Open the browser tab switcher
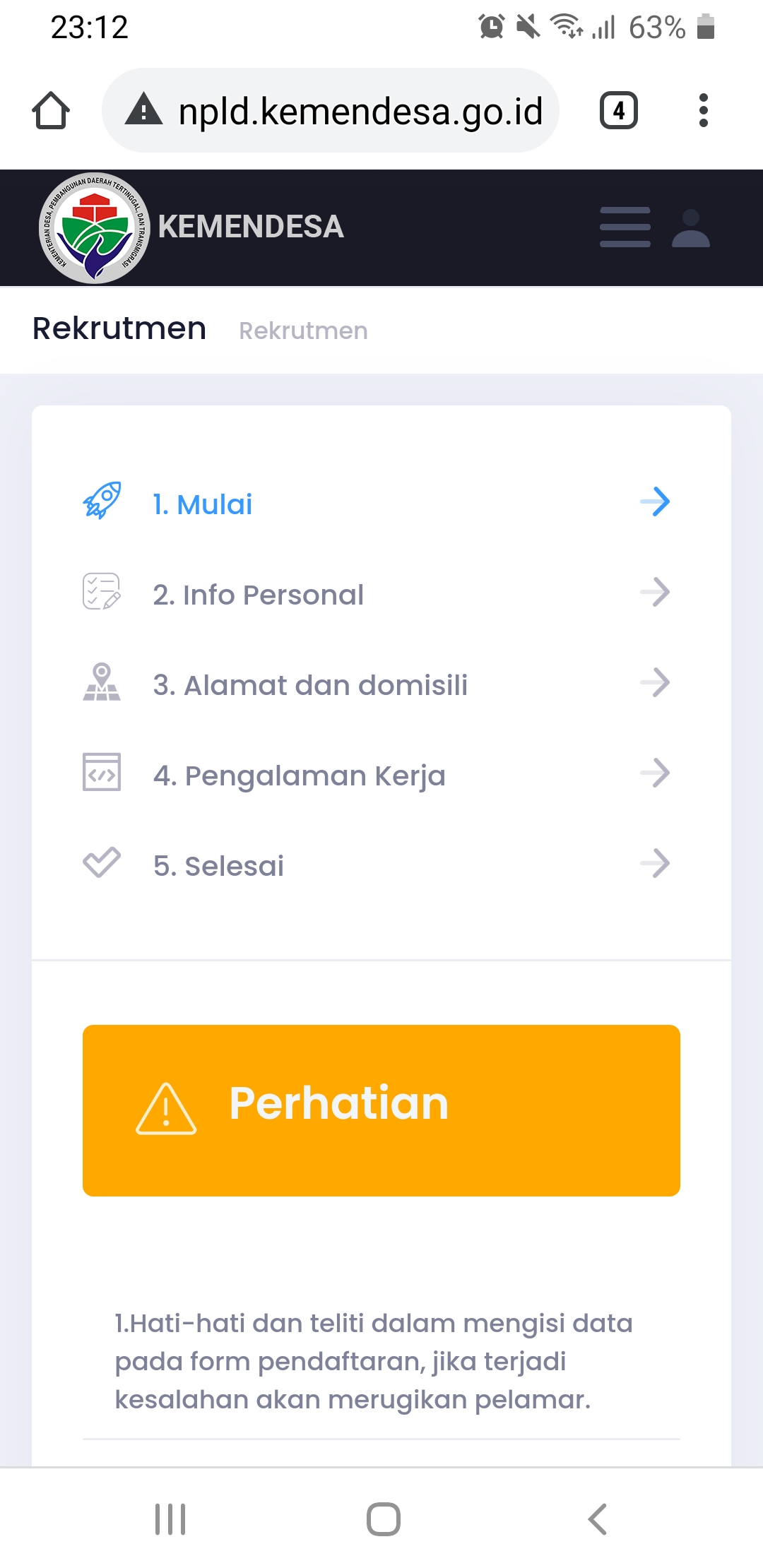 point(618,111)
